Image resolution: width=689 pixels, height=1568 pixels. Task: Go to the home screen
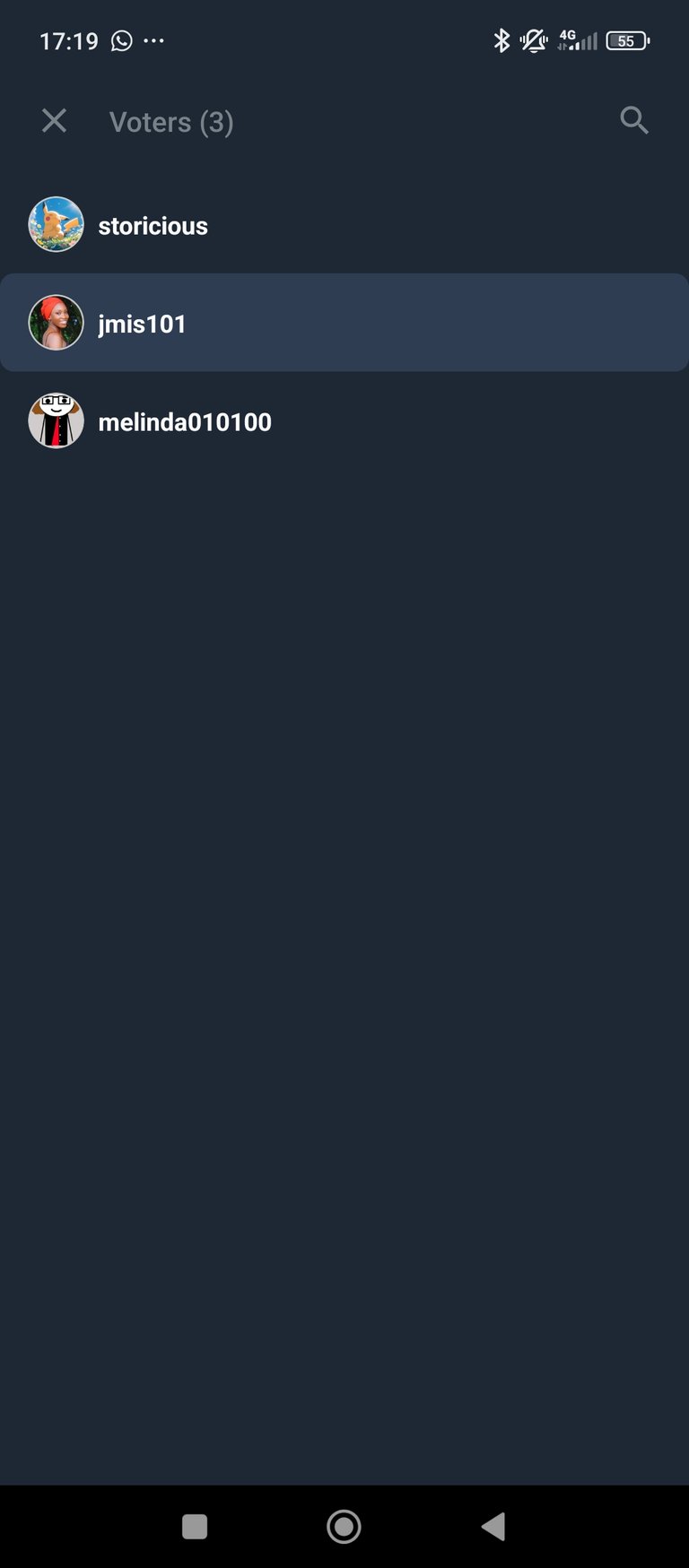344,1526
